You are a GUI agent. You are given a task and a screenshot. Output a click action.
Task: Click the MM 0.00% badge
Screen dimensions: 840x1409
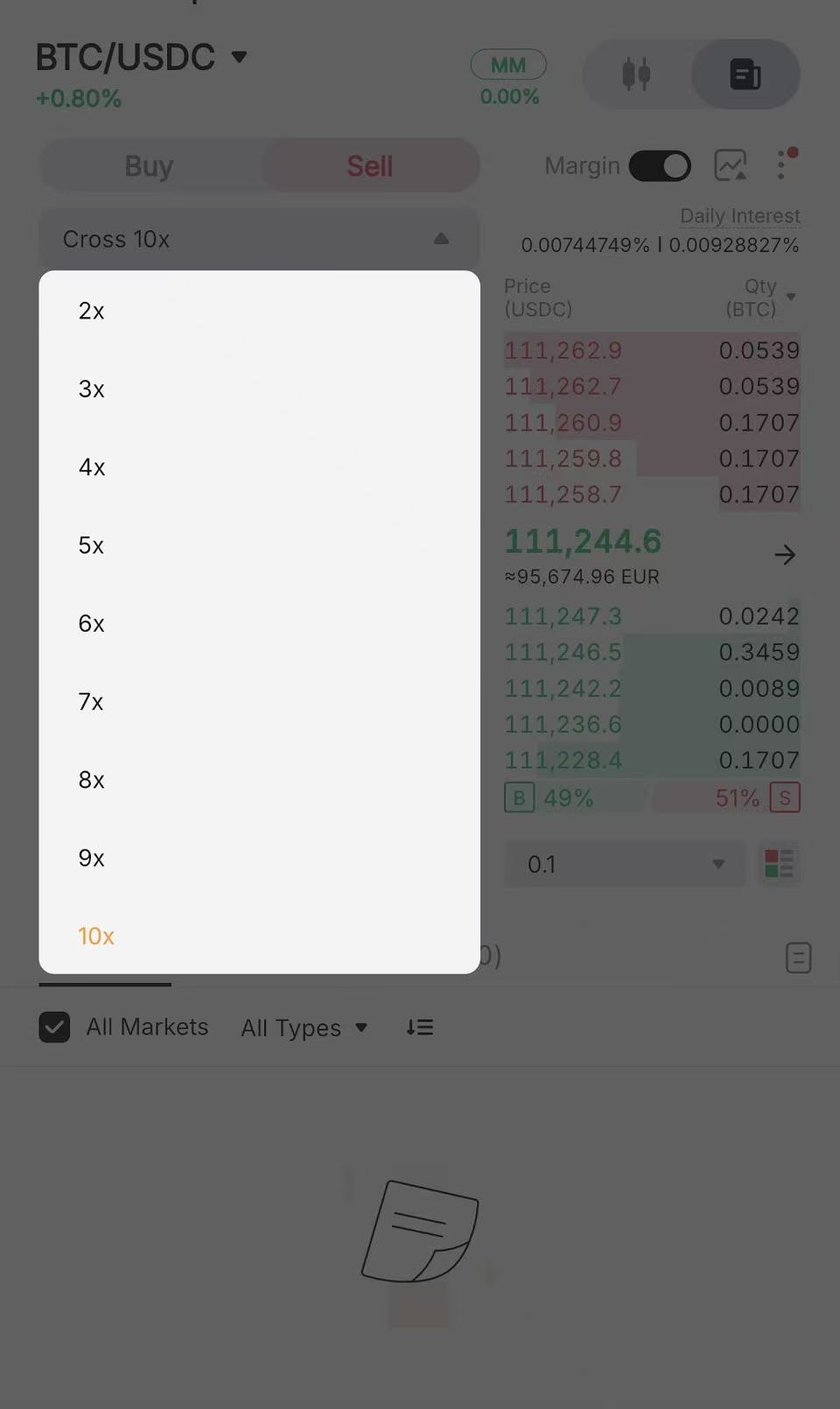pyautogui.click(x=508, y=77)
